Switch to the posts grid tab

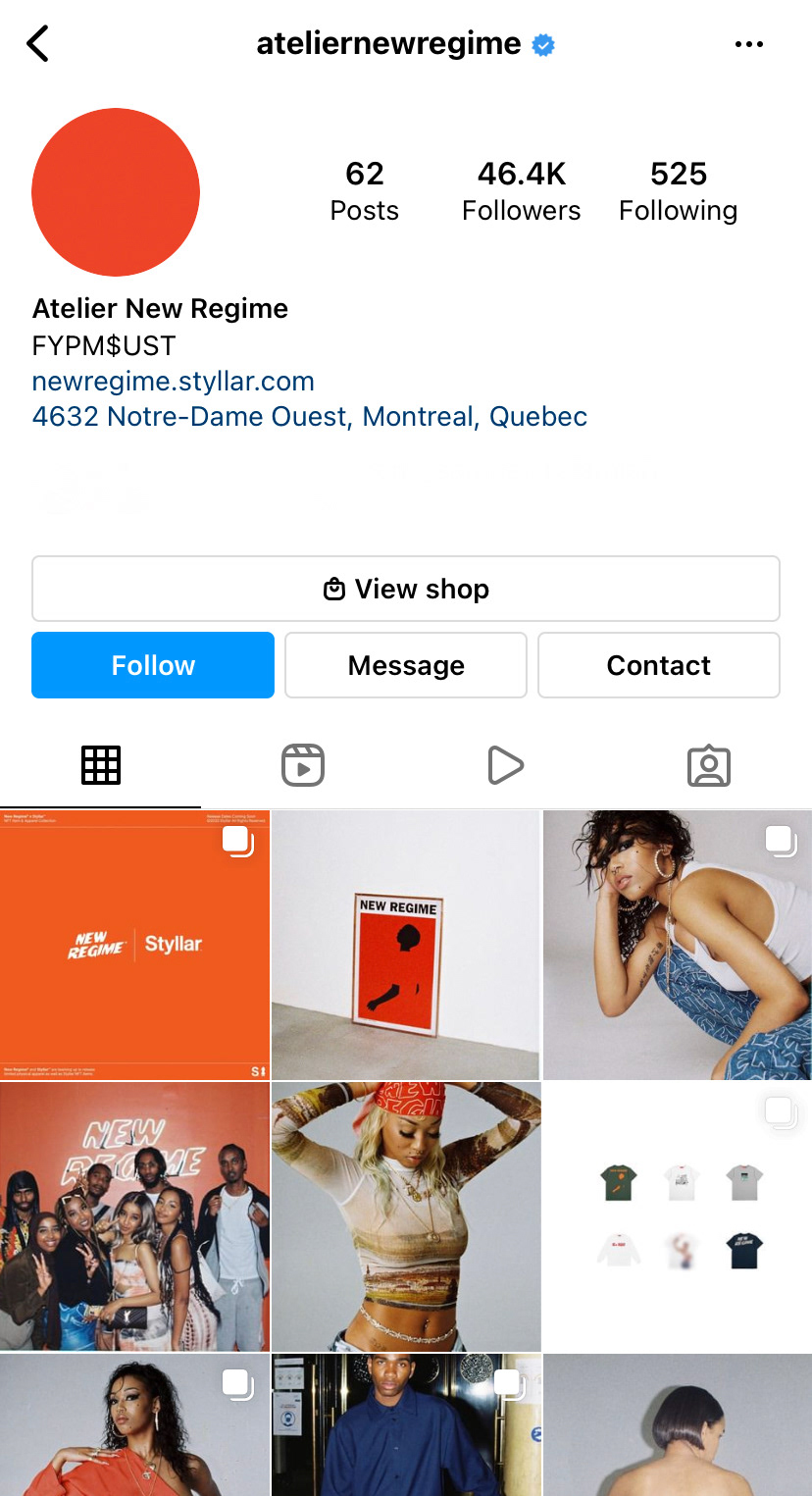[x=101, y=765]
